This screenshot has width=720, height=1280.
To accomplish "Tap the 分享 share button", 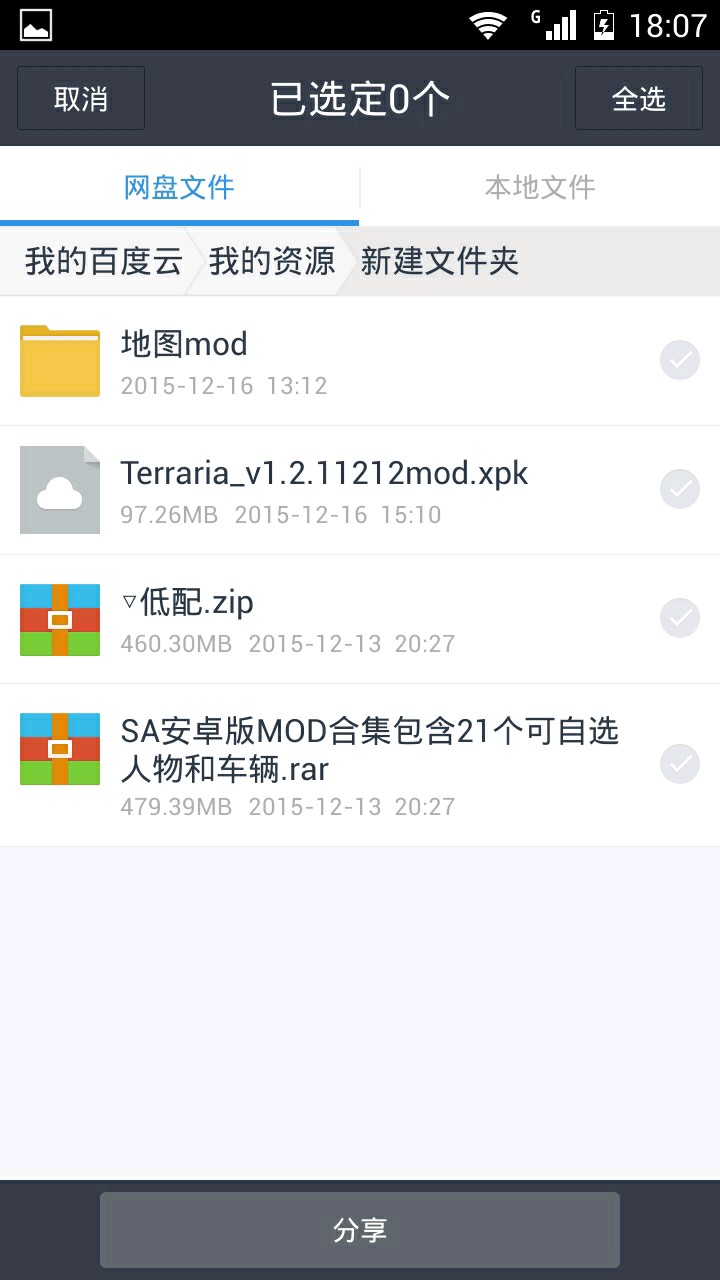I will 360,1230.
